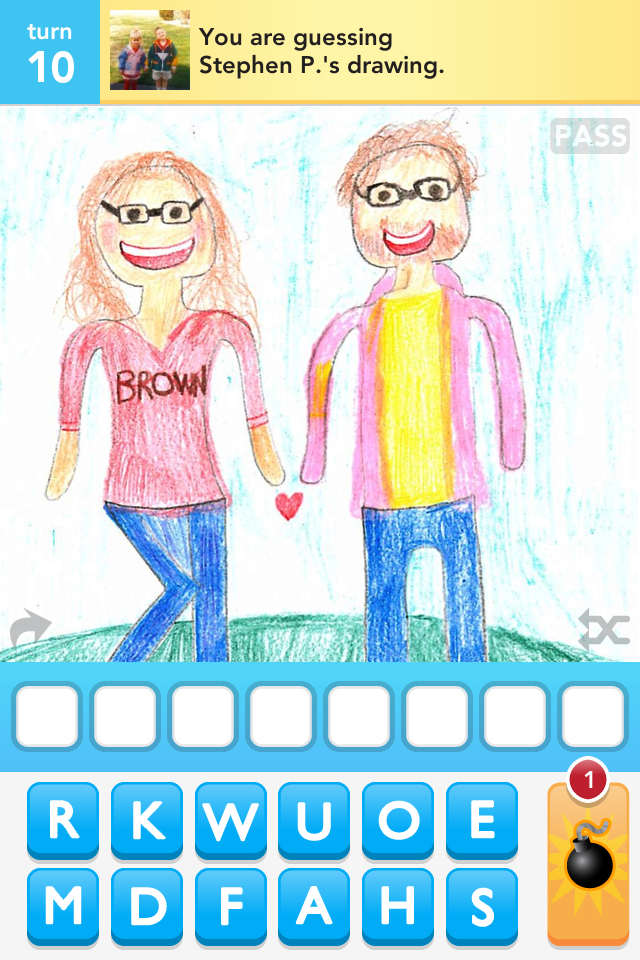This screenshot has height=960, width=640.
Task: Choose the letter H tile
Action: [x=398, y=906]
